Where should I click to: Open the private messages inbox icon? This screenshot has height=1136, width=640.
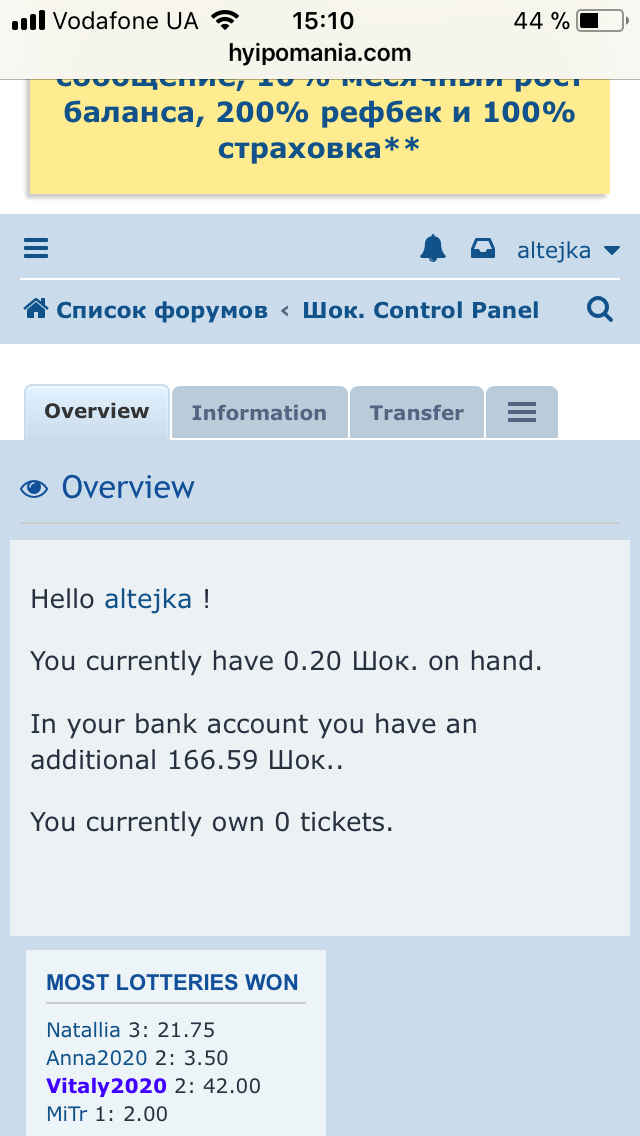[x=483, y=249]
